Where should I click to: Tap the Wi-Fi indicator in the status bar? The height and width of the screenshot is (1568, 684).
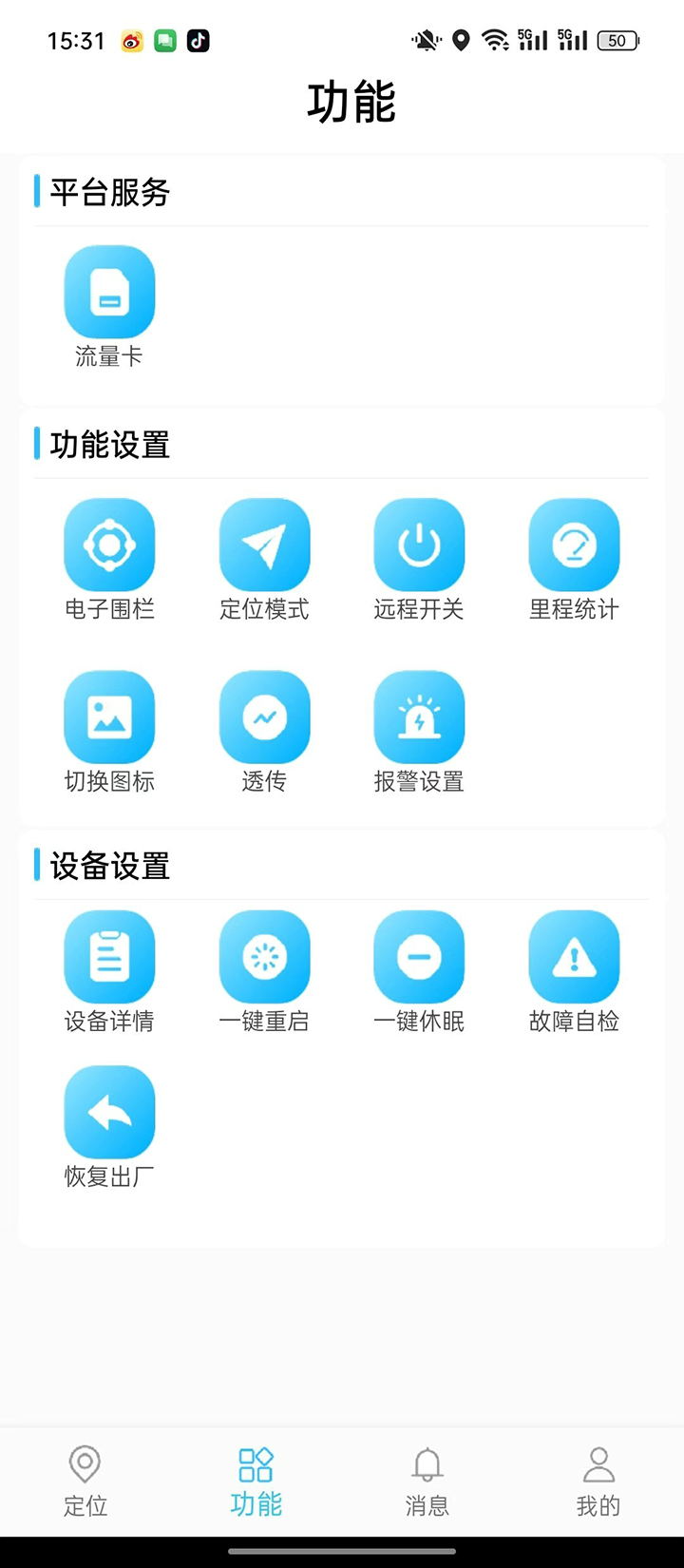point(497,40)
